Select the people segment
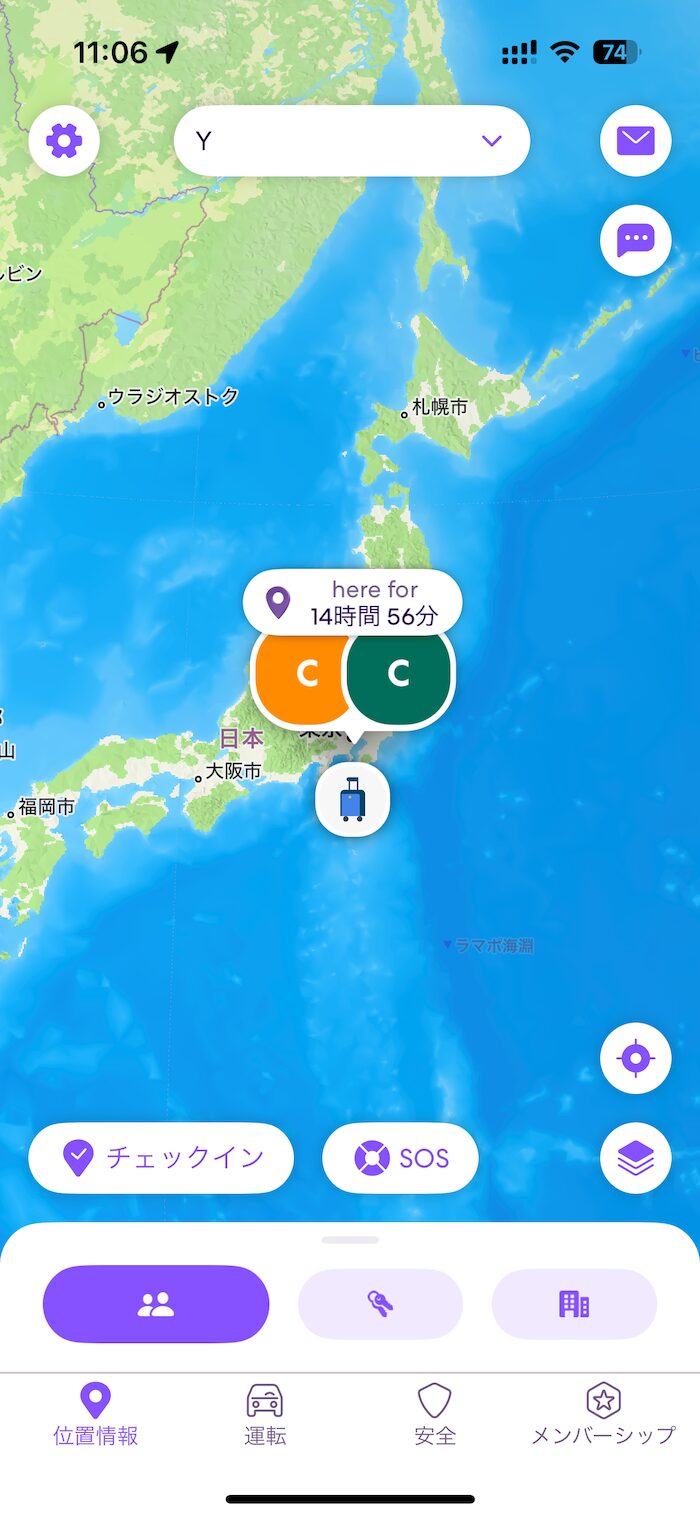The image size is (700, 1518). (x=156, y=1304)
